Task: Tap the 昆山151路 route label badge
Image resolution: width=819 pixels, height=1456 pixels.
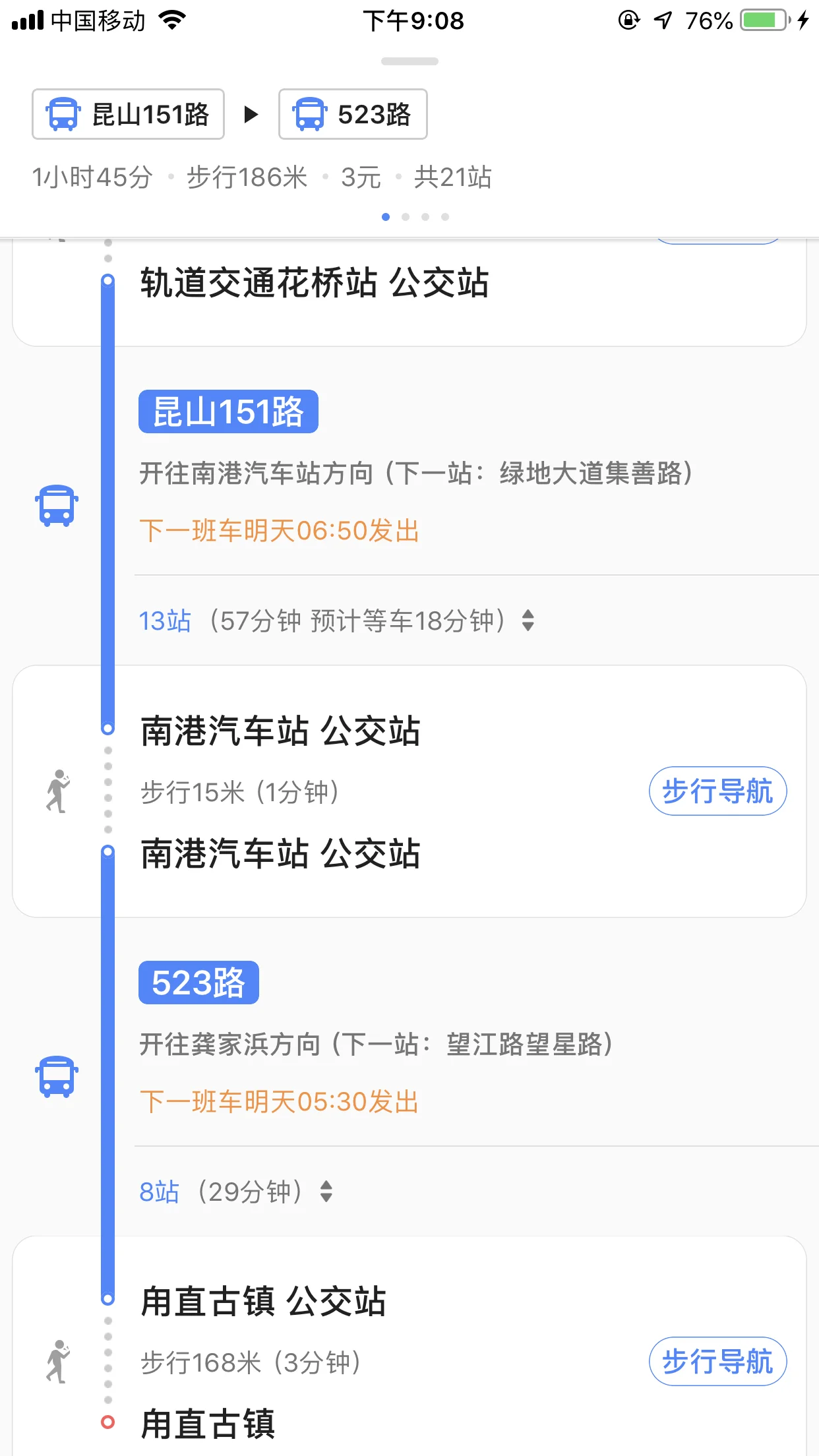Action: point(228,411)
